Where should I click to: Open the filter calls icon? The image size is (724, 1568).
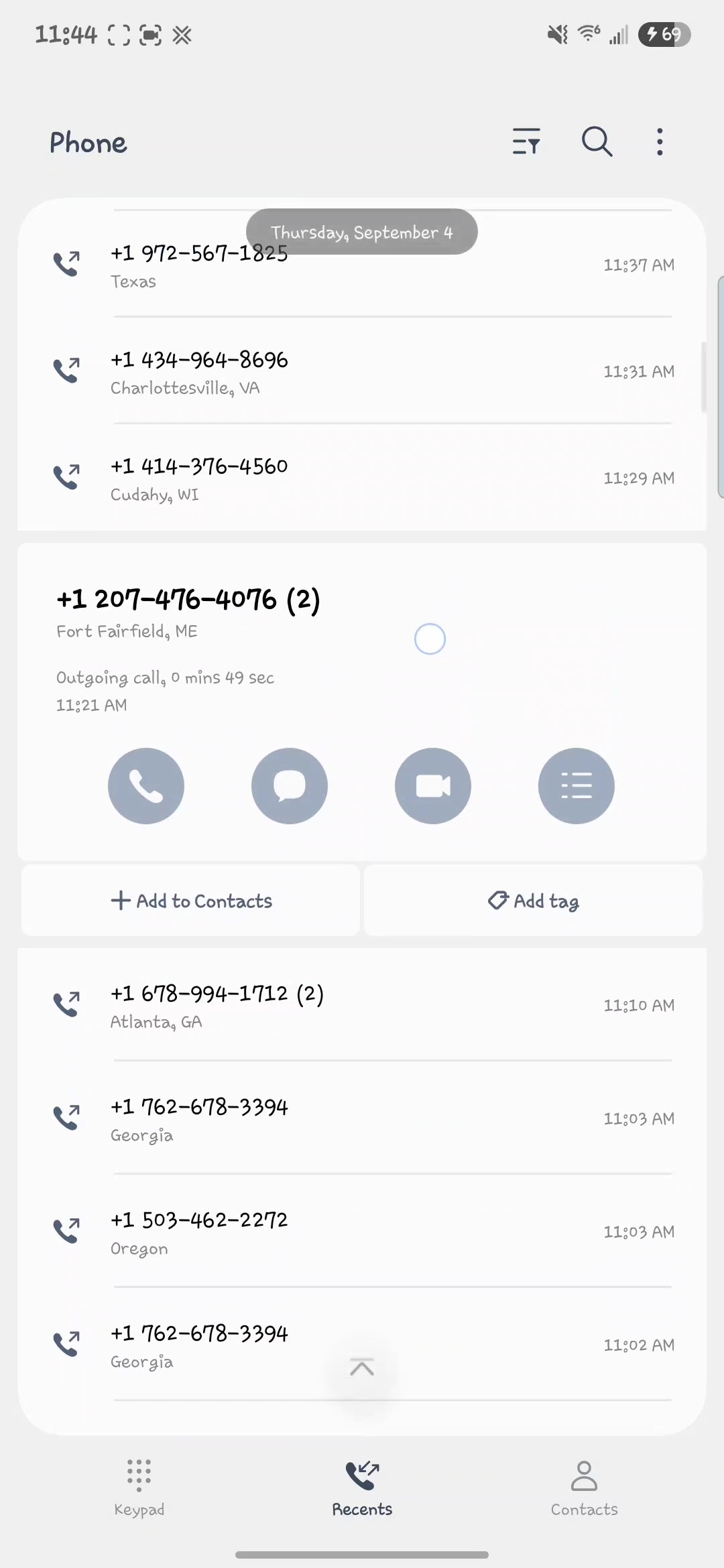coord(526,141)
